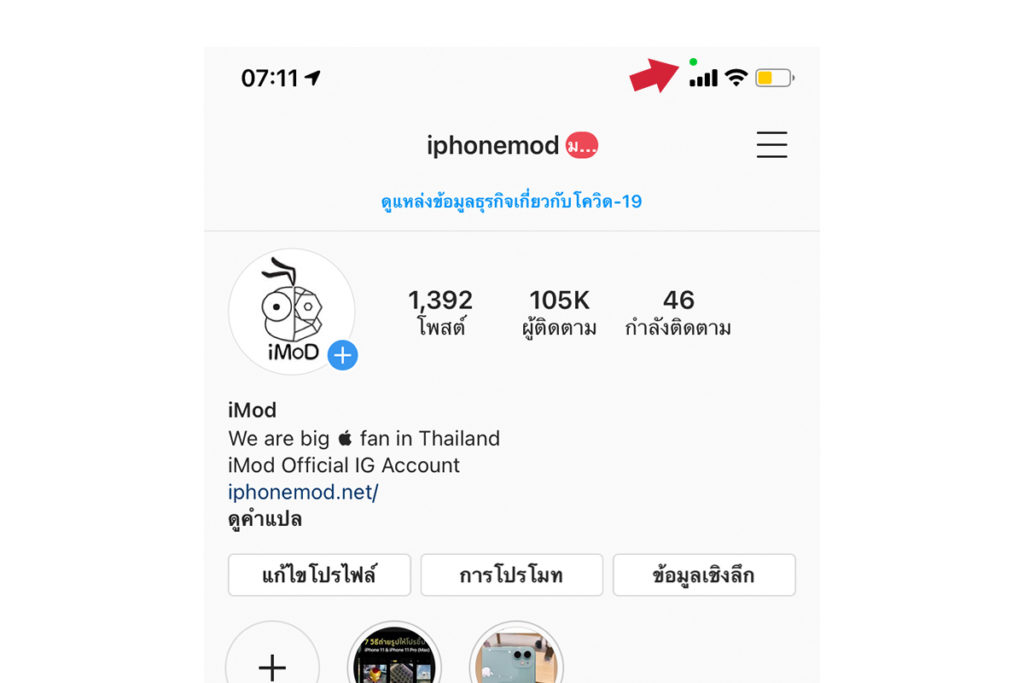This screenshot has height=683, width=1024.
Task: Open the hamburger menu
Action: pos(771,145)
